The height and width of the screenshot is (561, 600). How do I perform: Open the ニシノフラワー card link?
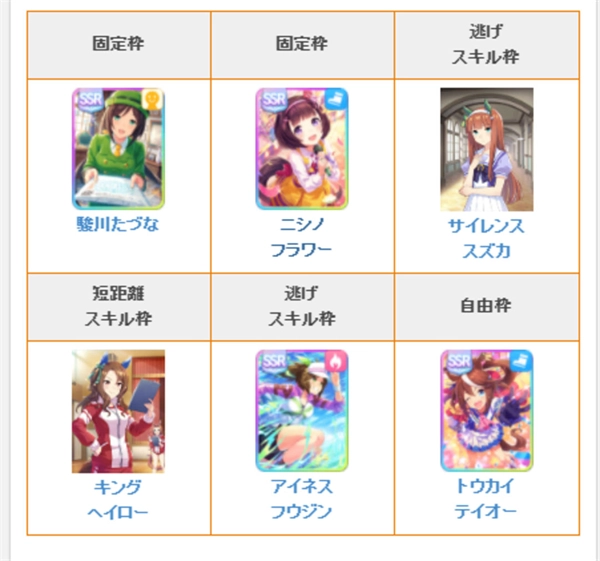coord(301,238)
